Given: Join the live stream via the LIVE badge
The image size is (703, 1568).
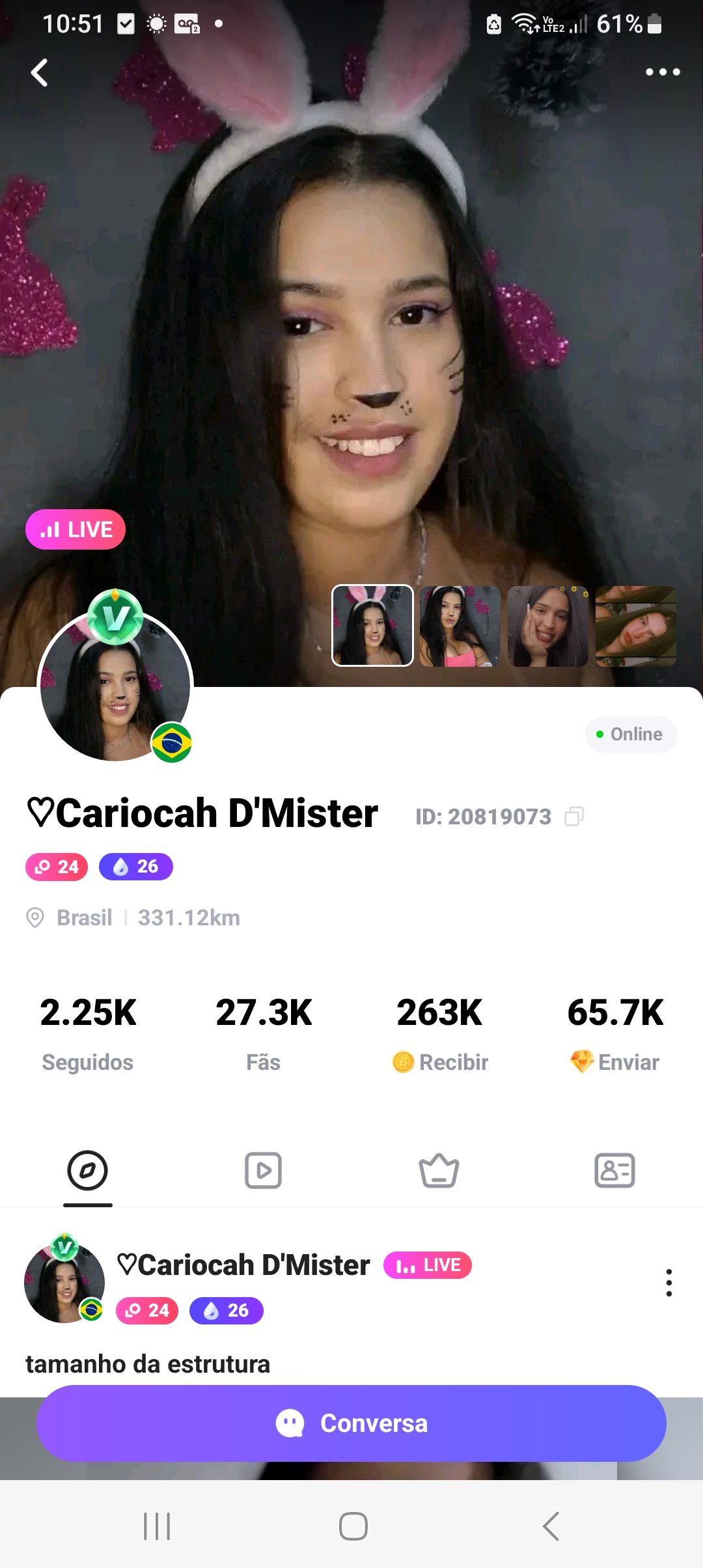Looking at the screenshot, I should coord(76,529).
